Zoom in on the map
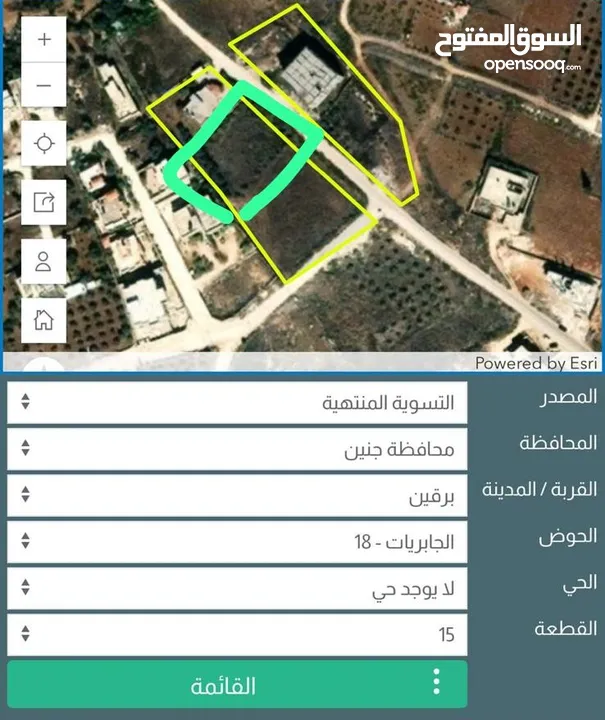The width and height of the screenshot is (605, 720). tap(44, 40)
